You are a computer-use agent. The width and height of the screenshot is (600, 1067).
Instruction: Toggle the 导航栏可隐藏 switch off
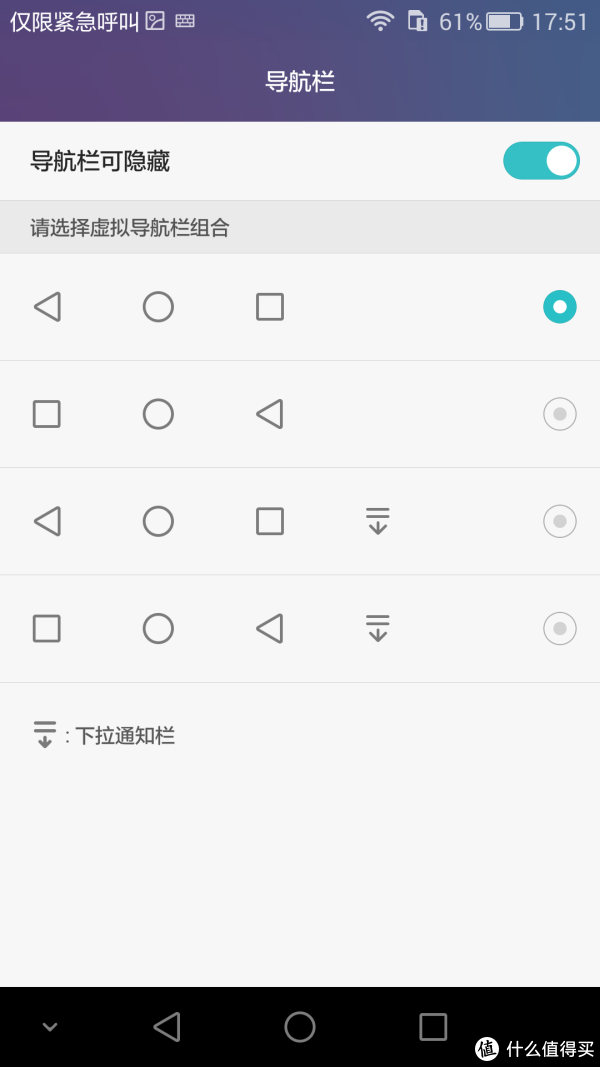[541, 161]
